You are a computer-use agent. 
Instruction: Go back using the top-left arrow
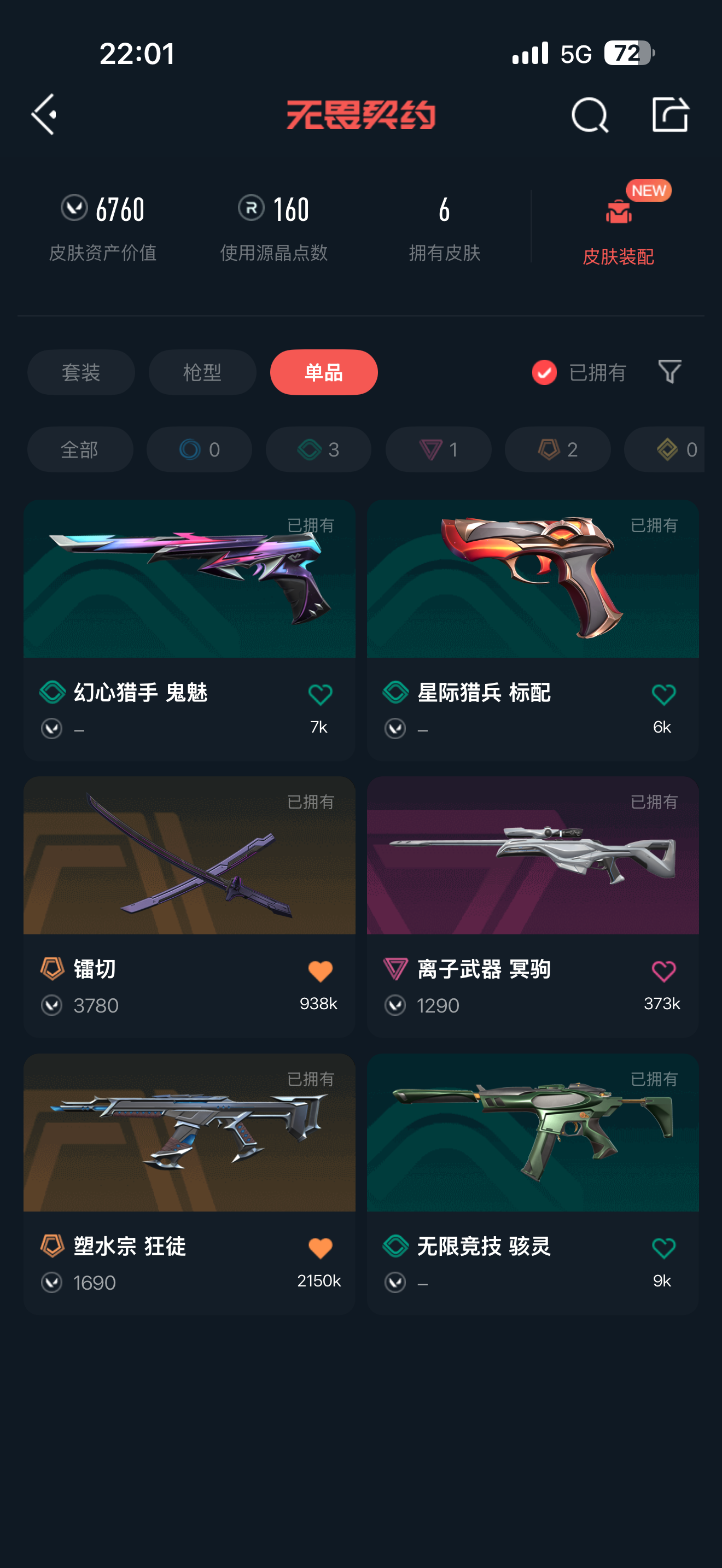[x=44, y=114]
